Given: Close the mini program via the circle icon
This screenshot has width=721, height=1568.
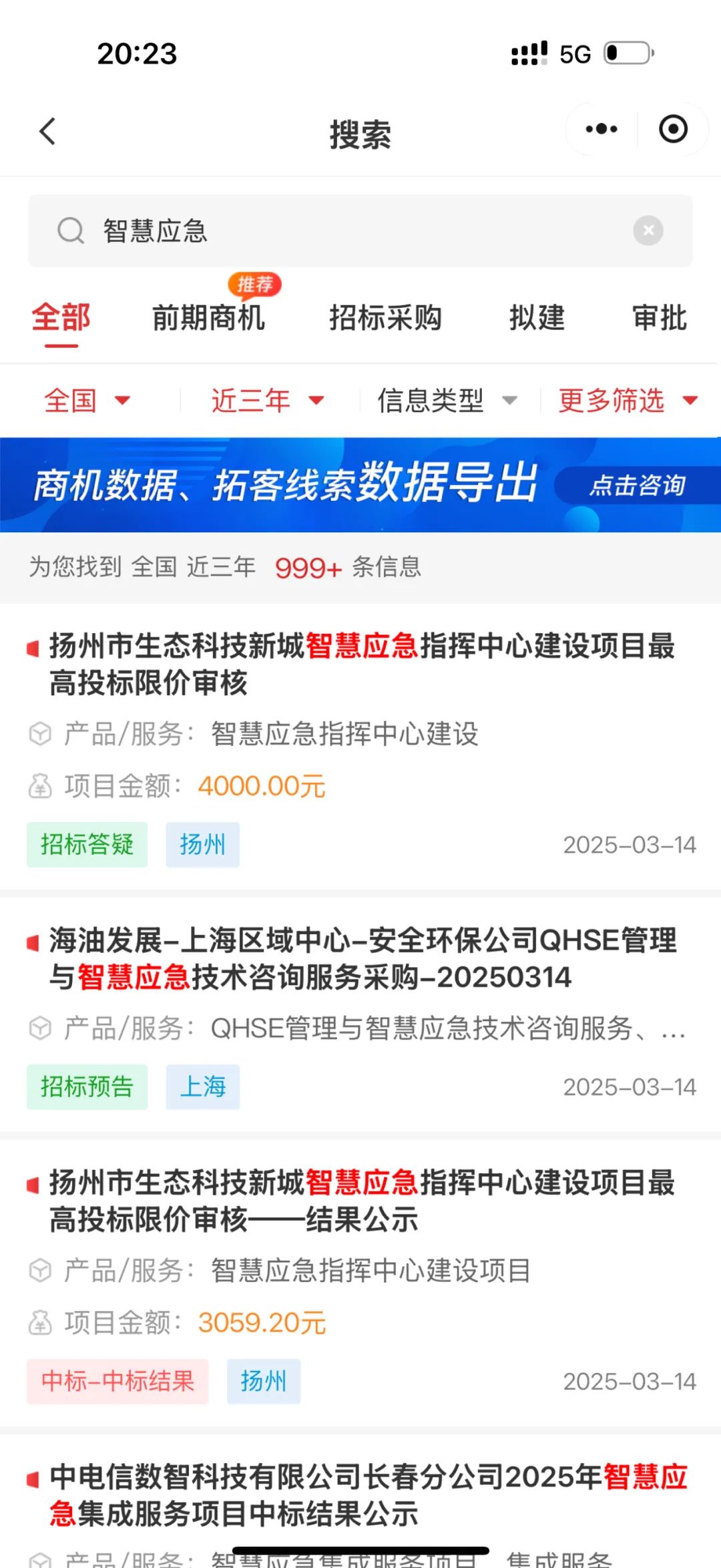Looking at the screenshot, I should (672, 129).
